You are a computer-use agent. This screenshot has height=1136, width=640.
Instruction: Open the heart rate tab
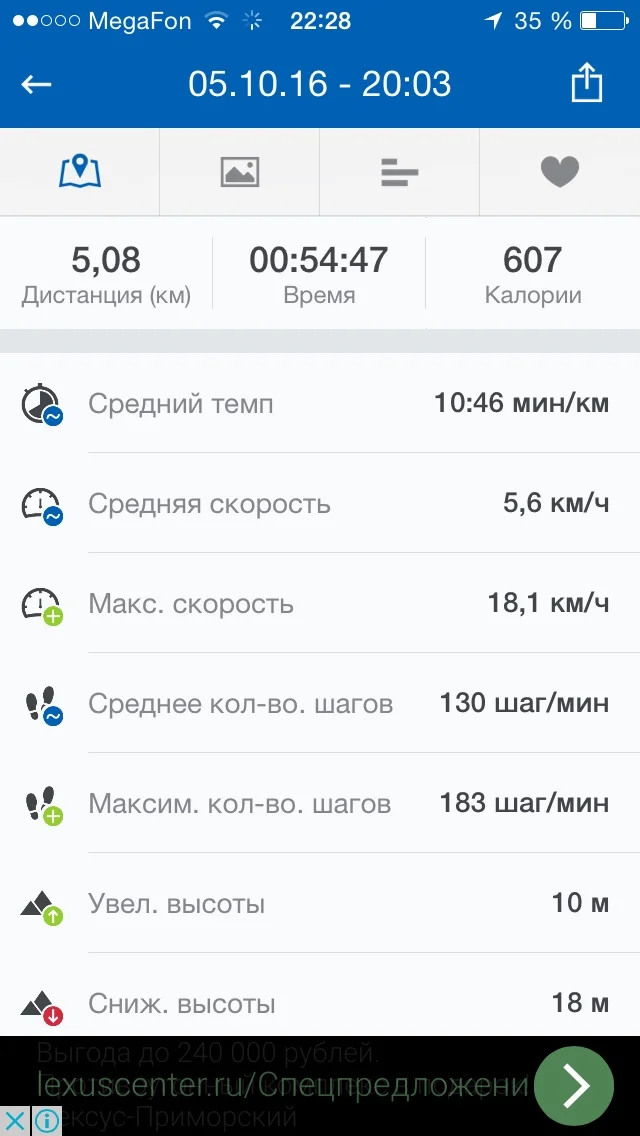(560, 172)
